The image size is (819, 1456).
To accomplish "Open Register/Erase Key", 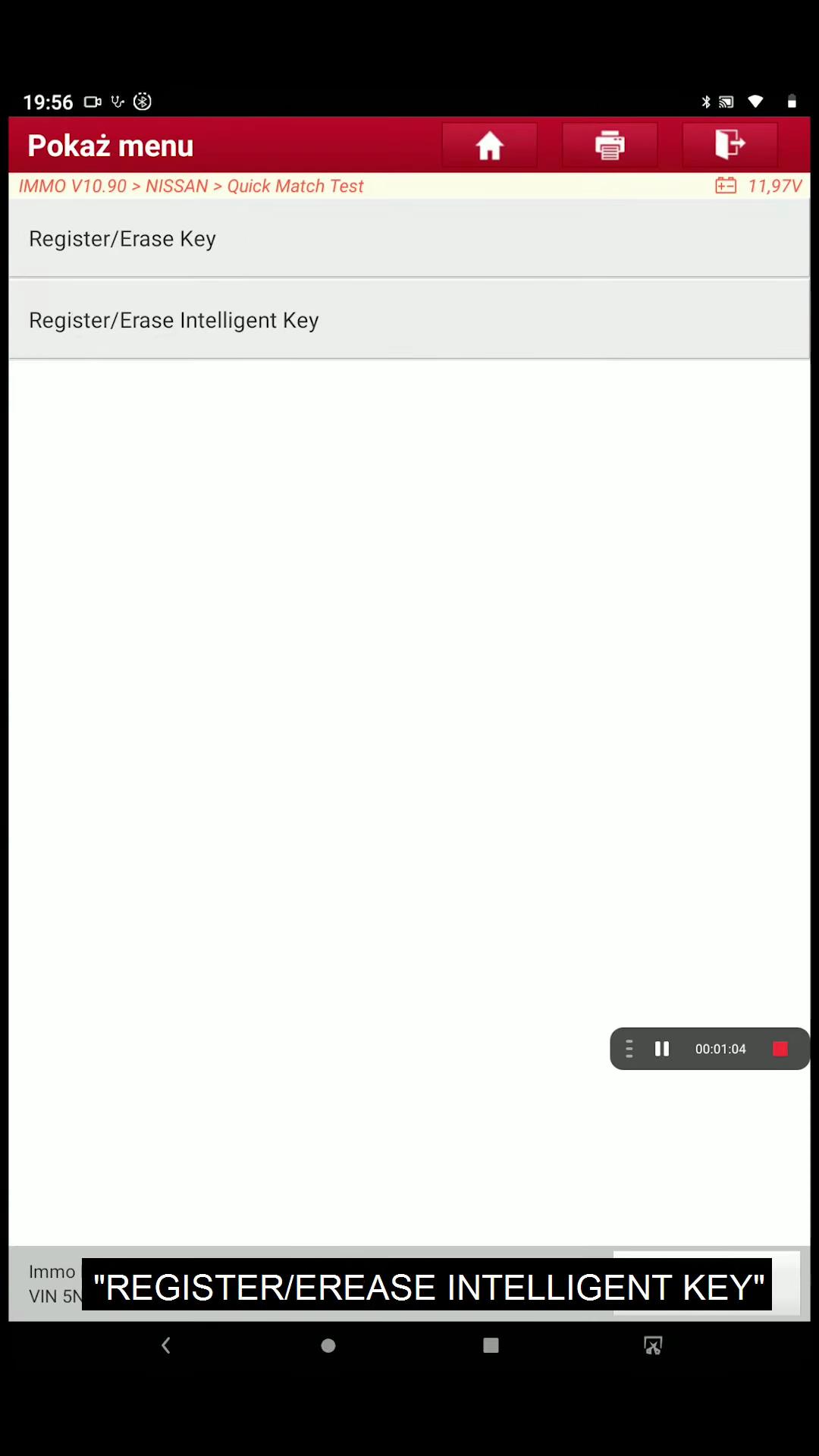I will (x=409, y=239).
